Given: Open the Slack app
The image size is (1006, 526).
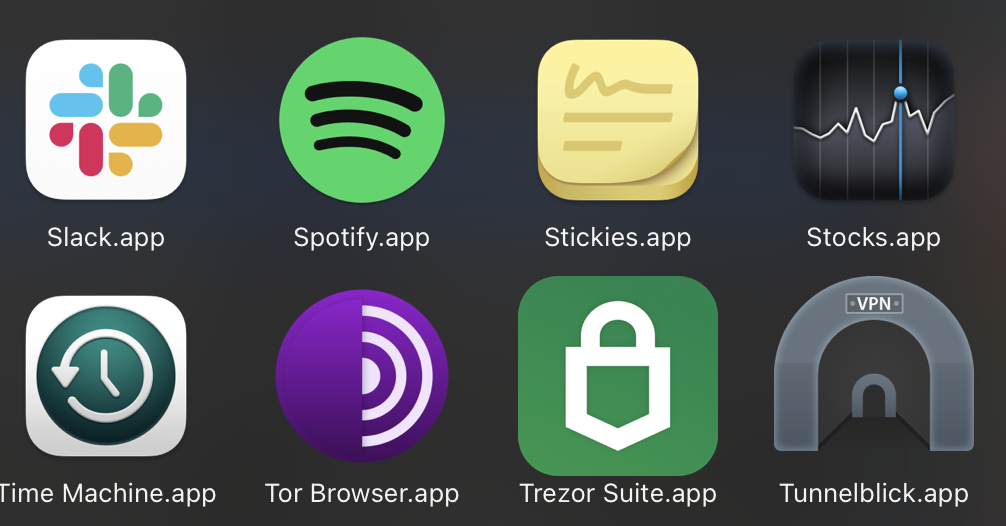Looking at the screenshot, I should (x=106, y=120).
